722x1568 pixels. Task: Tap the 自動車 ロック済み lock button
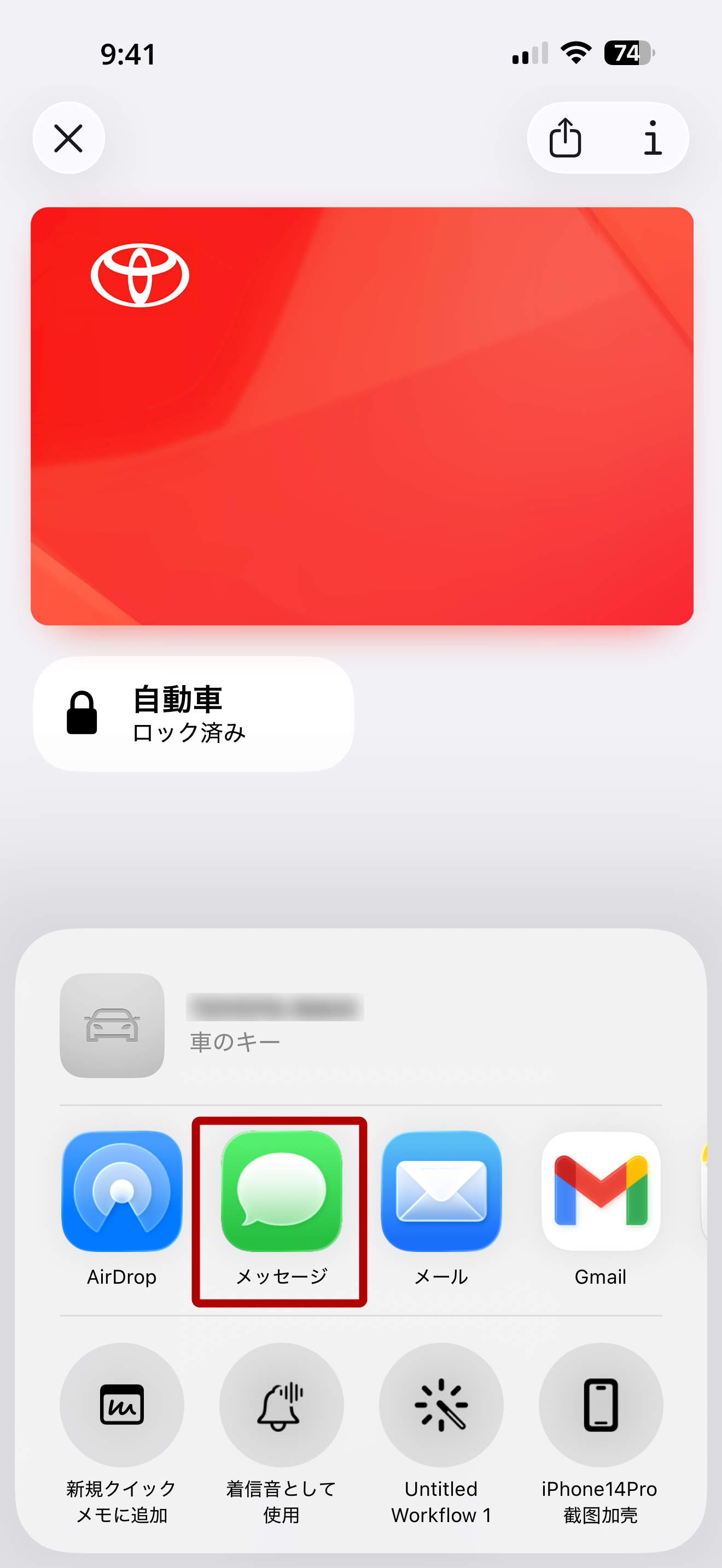(193, 713)
